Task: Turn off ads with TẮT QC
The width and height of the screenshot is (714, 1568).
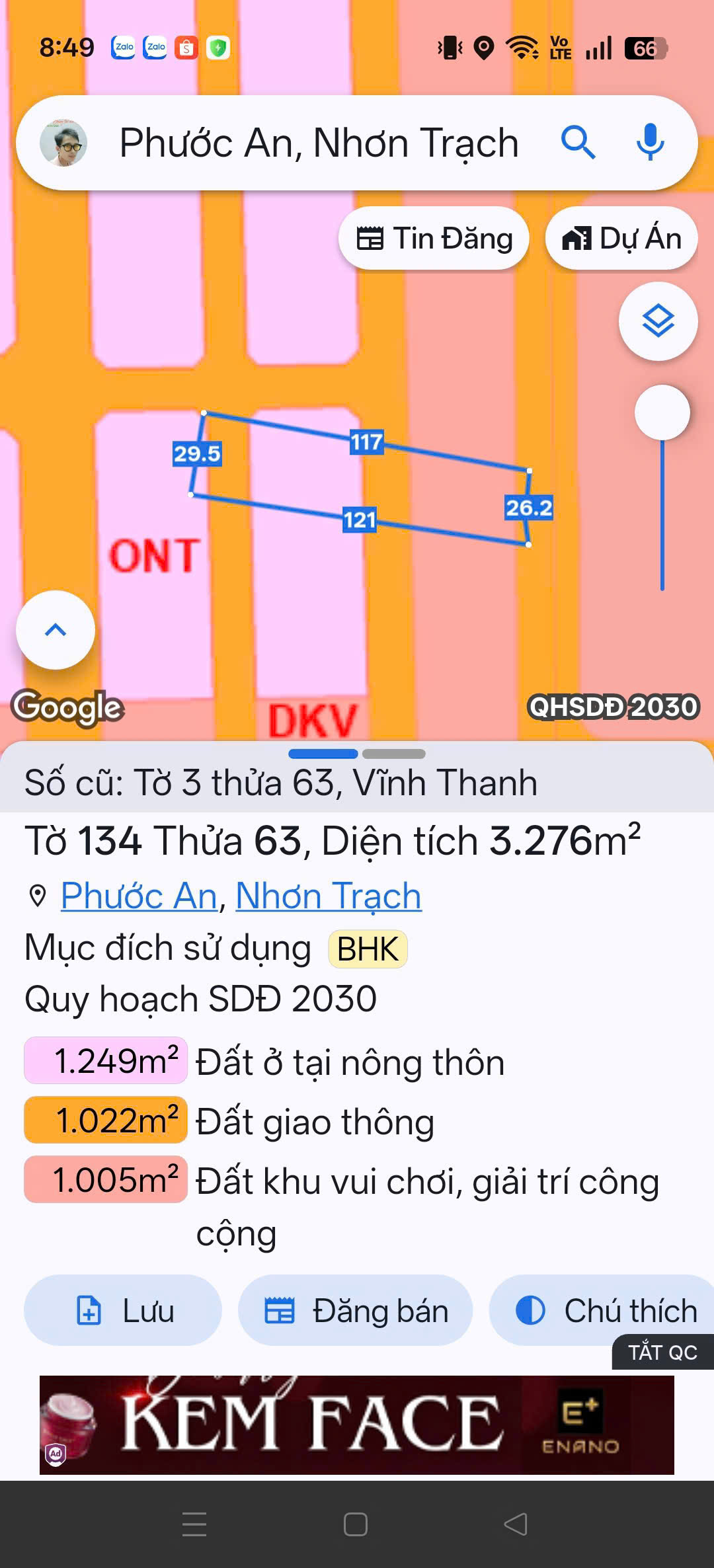Action: coord(662,1352)
